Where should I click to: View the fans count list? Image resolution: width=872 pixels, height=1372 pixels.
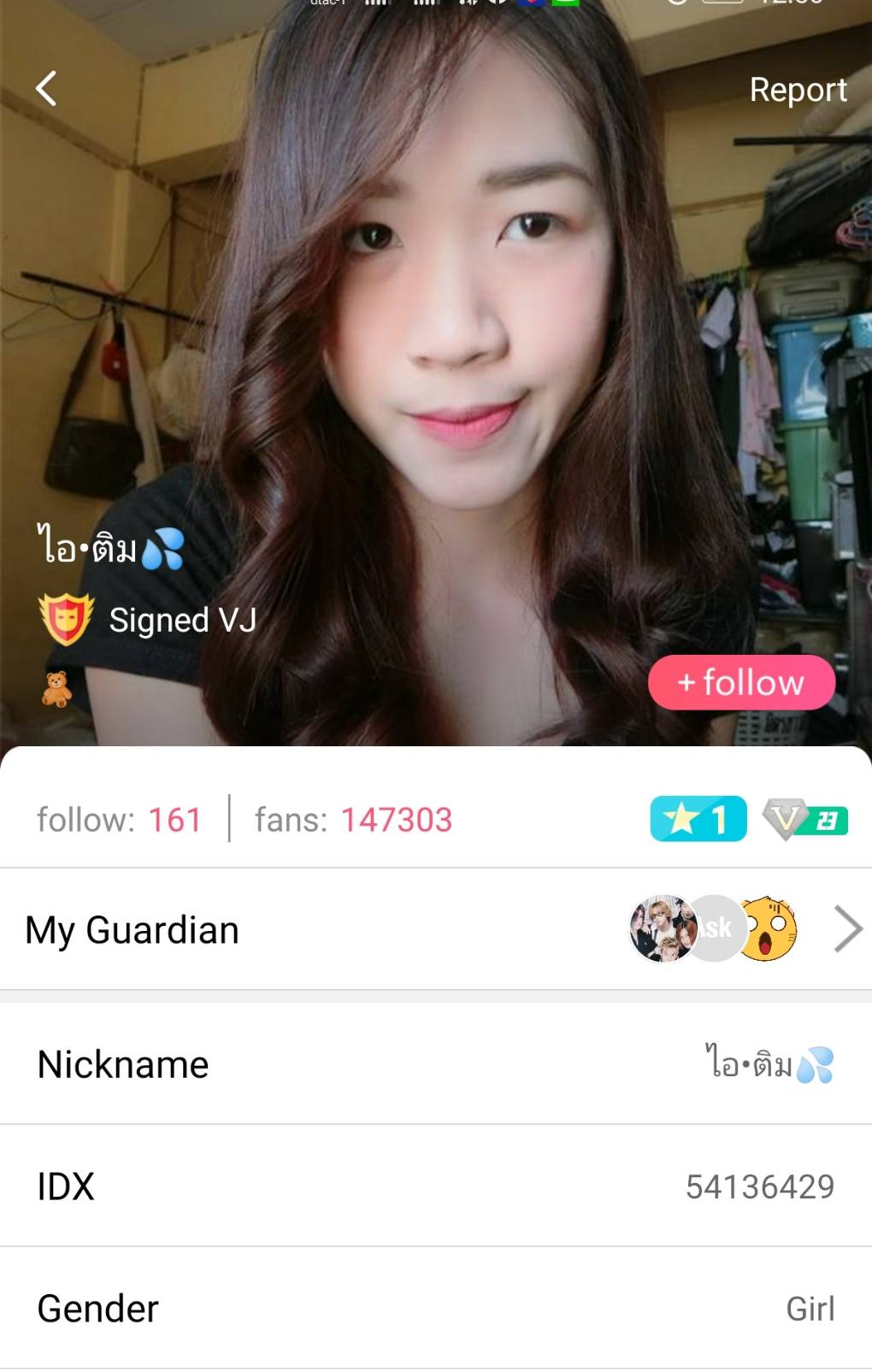click(x=353, y=820)
